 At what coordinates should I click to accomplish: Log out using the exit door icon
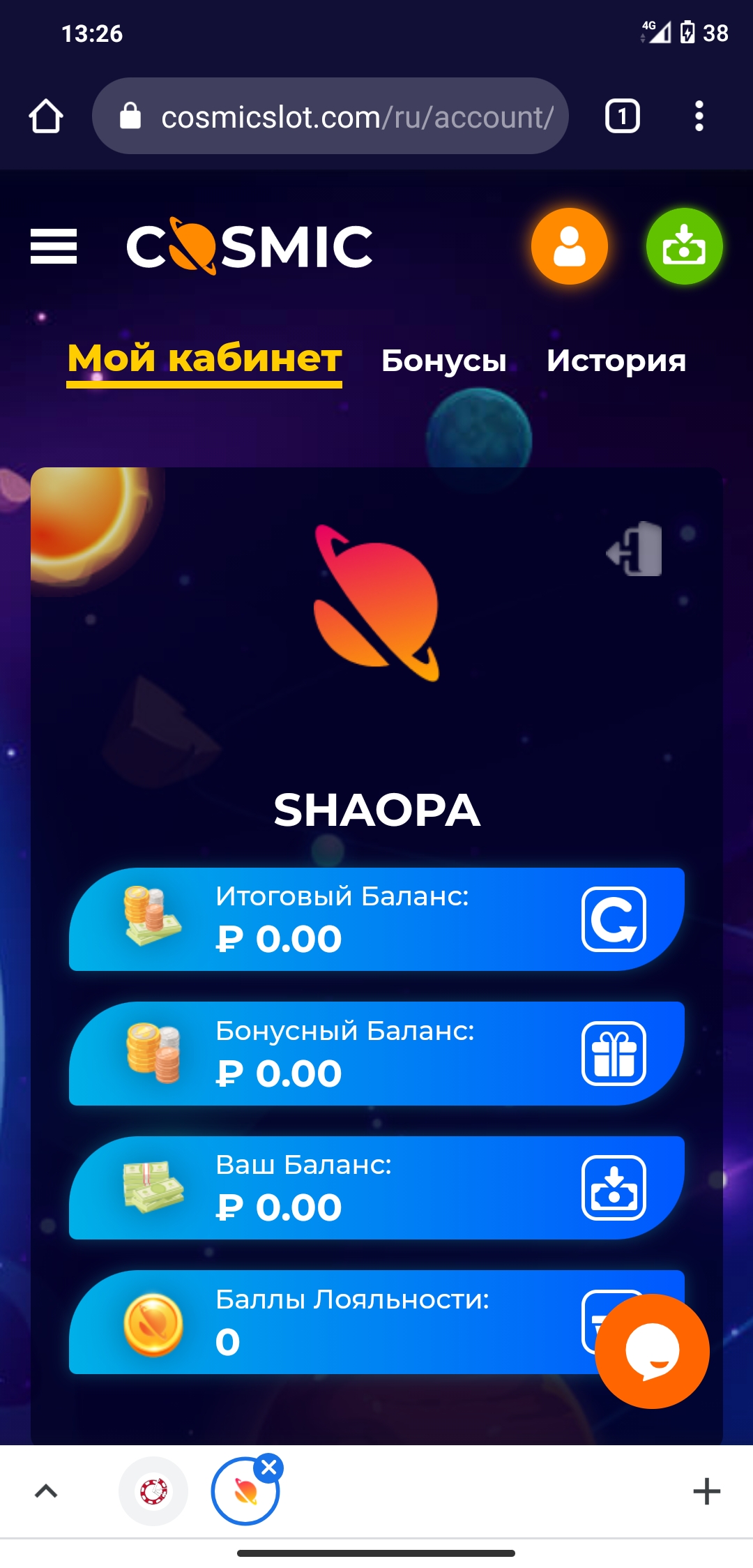click(634, 550)
